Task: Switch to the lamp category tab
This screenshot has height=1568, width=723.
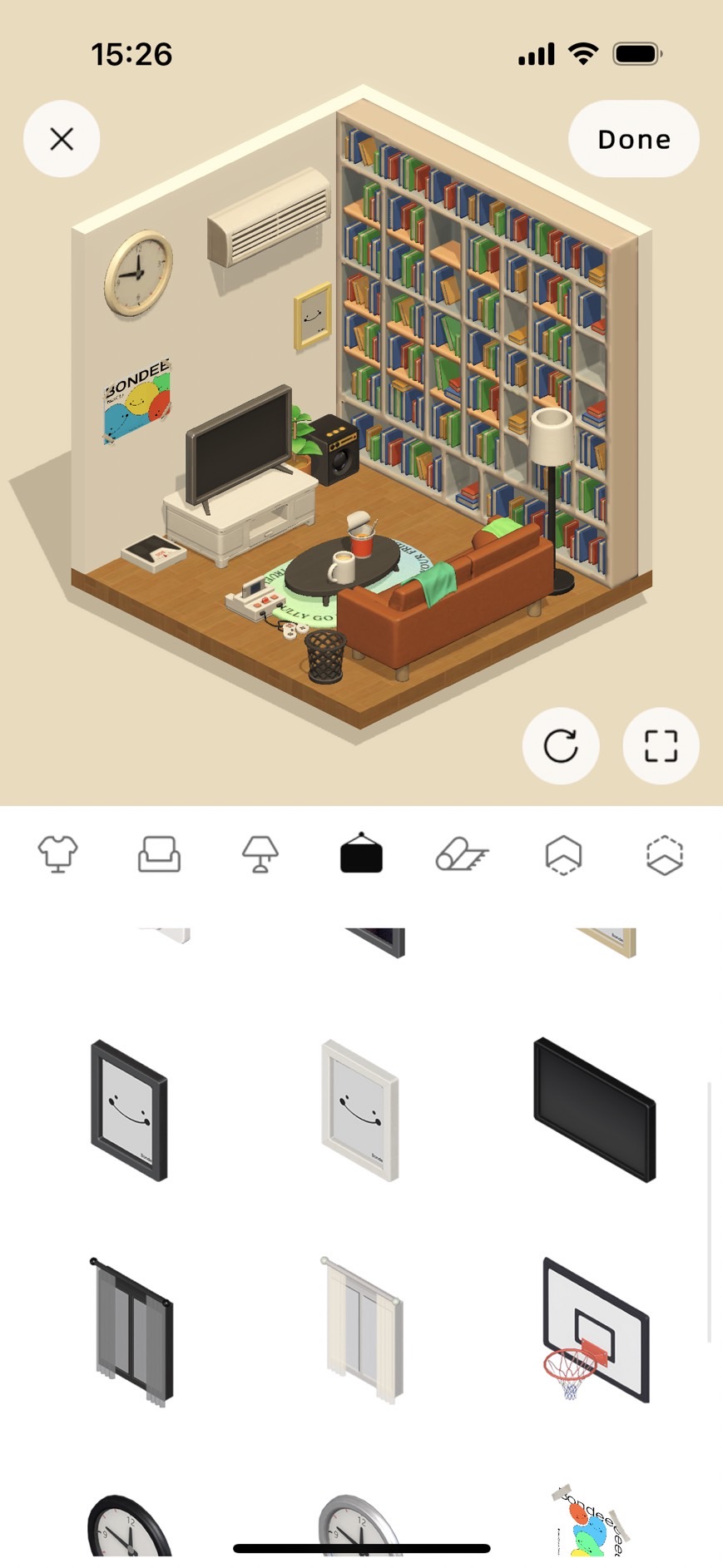Action: click(x=260, y=854)
